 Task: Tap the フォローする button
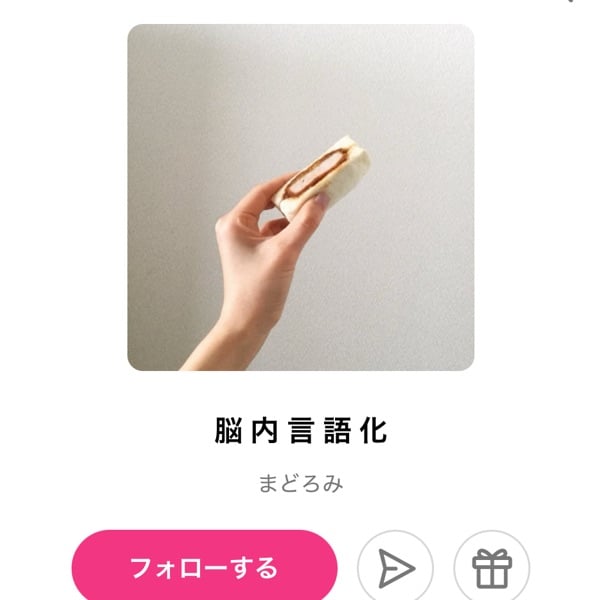coord(204,568)
